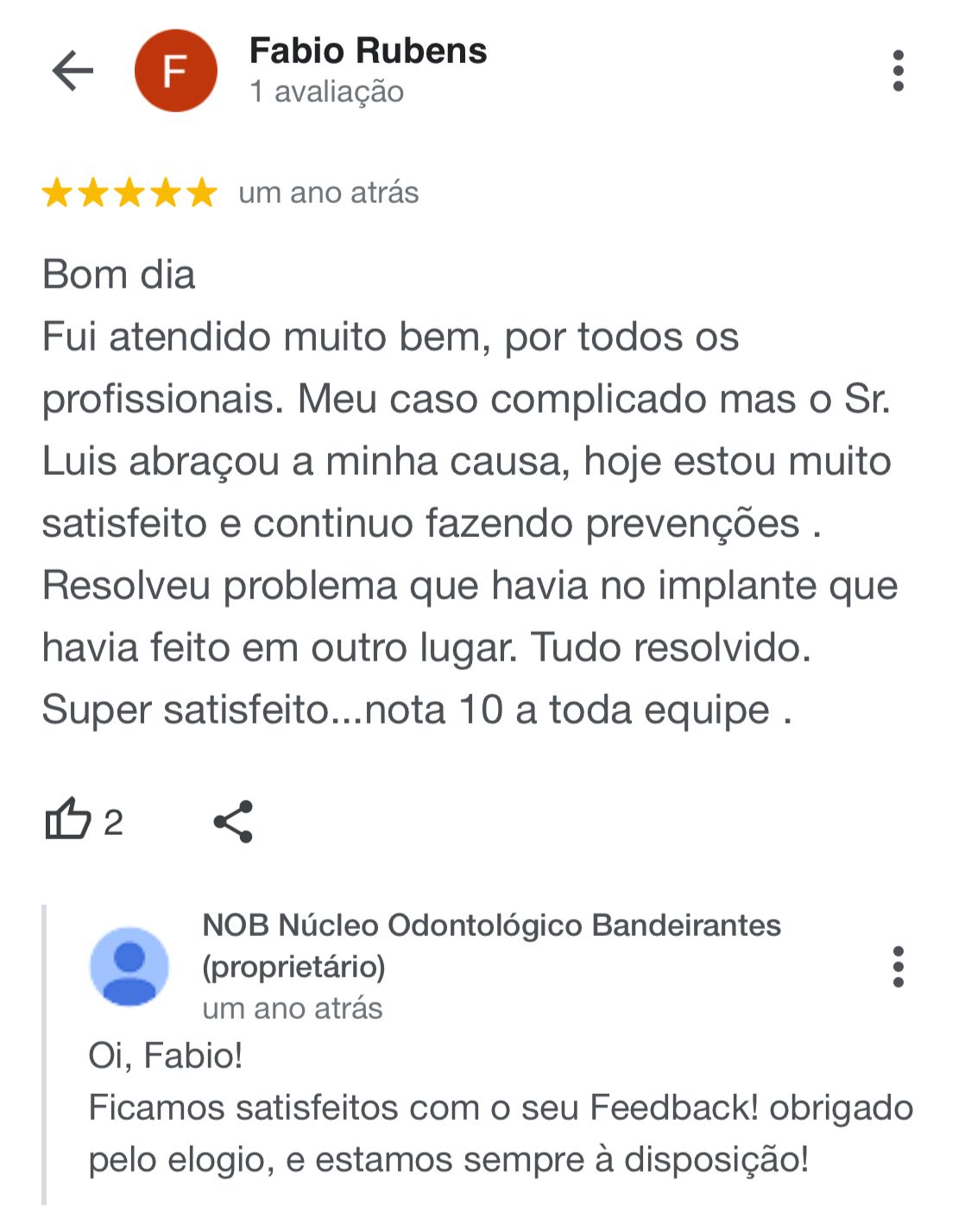Open overflow menu on NOB owner reply
The image size is (971, 1232).
click(x=898, y=966)
